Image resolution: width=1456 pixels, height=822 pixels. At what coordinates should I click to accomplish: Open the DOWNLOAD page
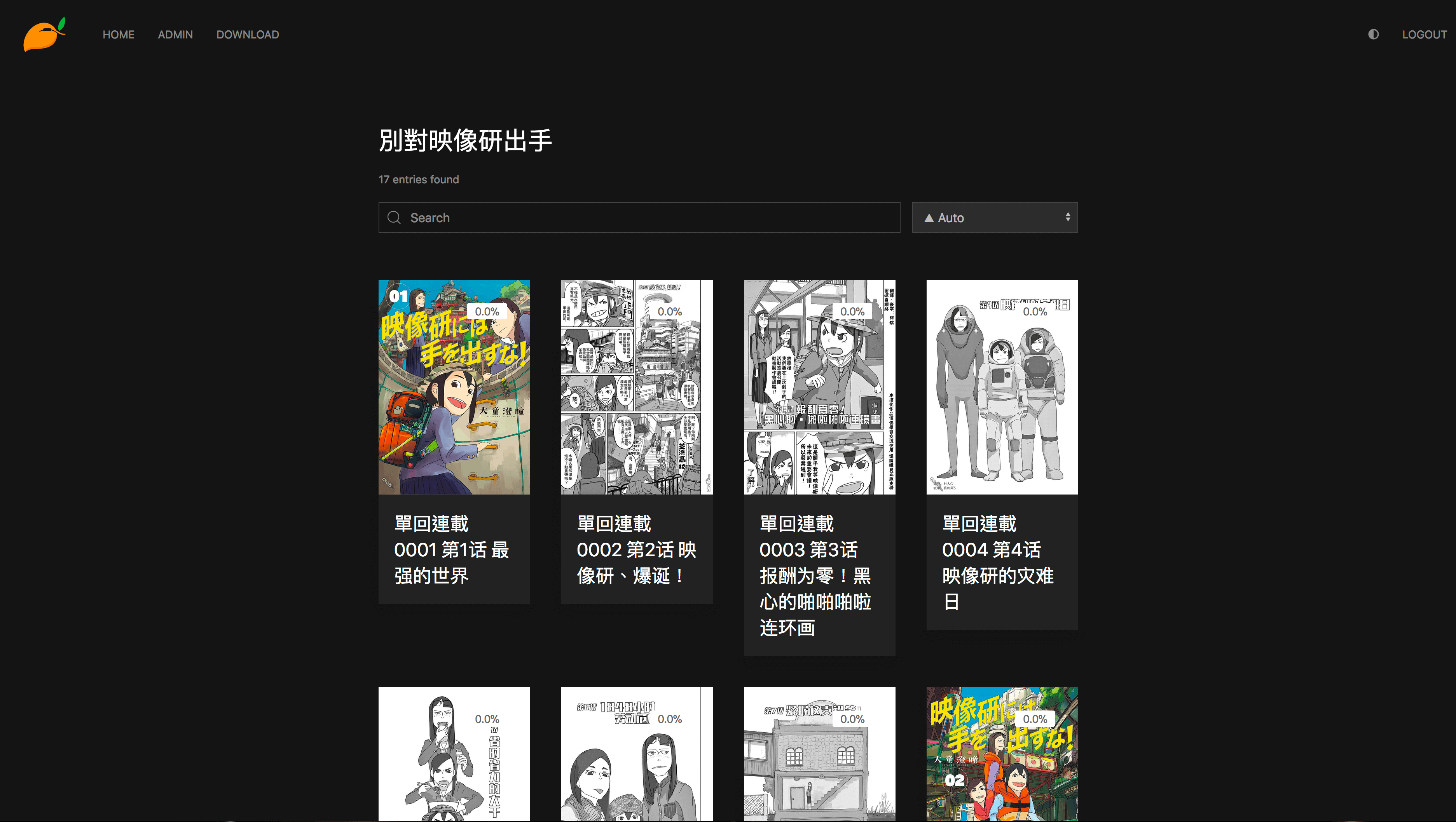(248, 35)
